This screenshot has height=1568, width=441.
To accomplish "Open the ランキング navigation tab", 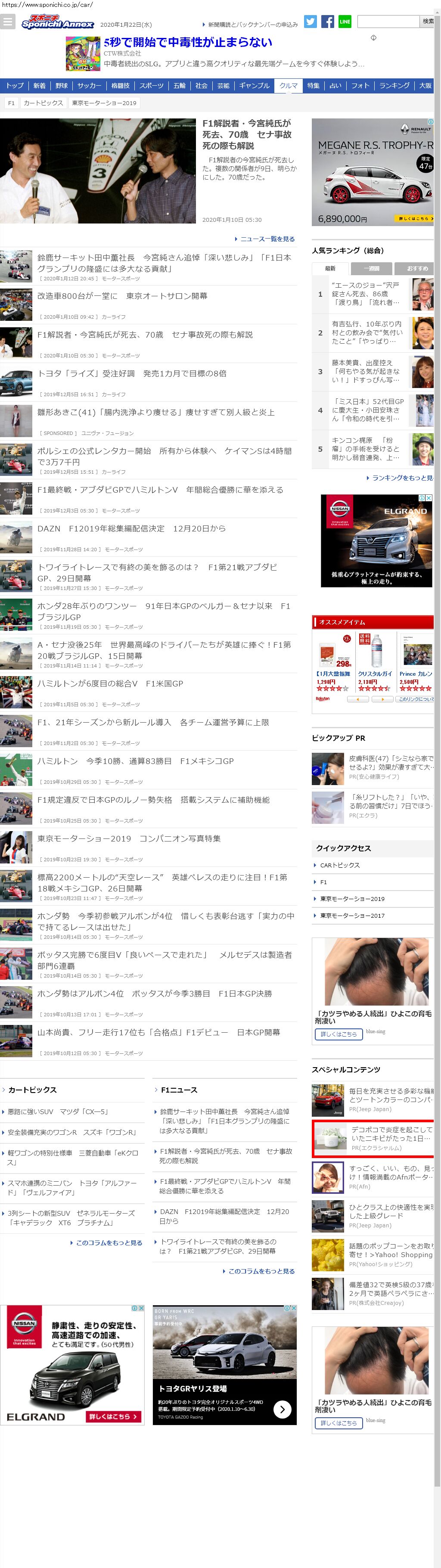I will tap(394, 86).
